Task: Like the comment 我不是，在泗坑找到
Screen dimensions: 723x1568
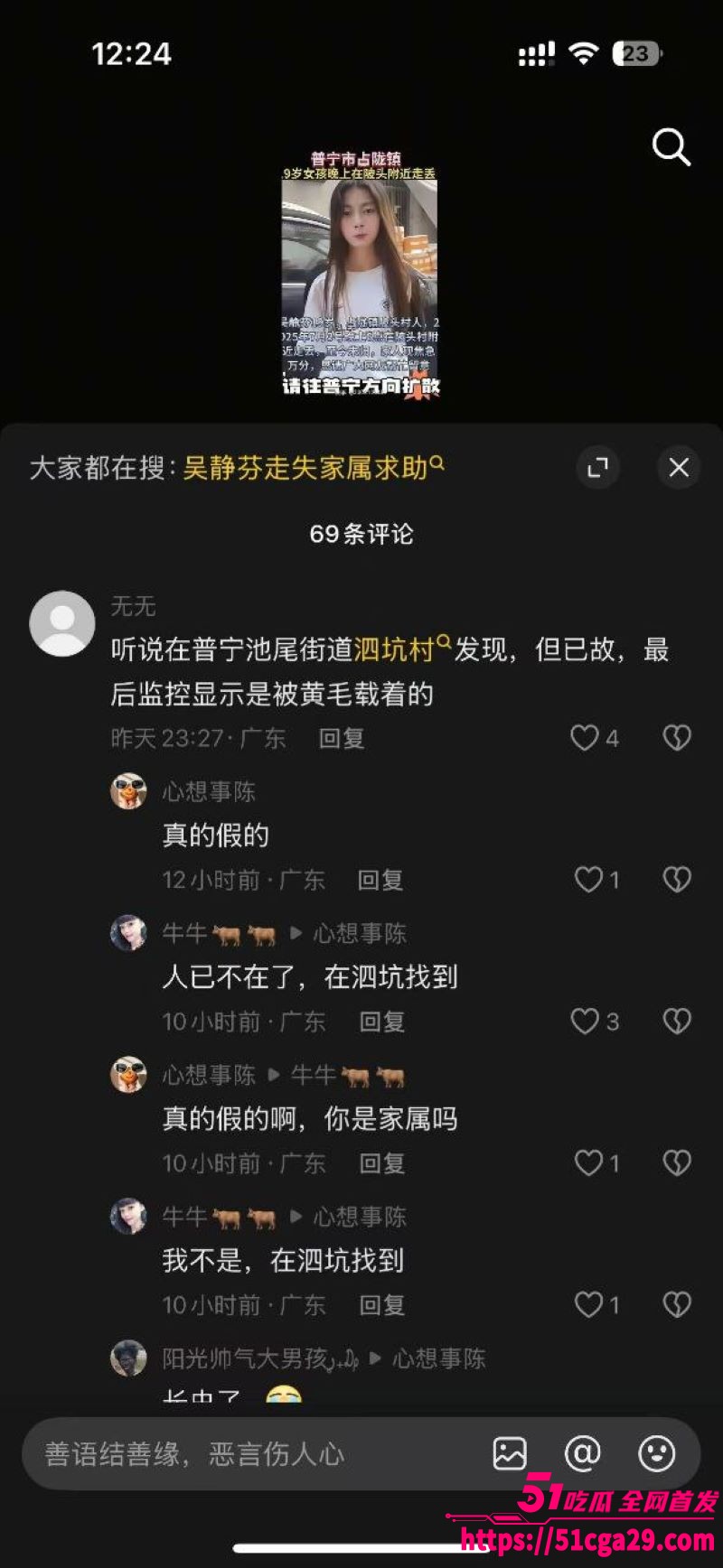Action: tap(589, 1305)
